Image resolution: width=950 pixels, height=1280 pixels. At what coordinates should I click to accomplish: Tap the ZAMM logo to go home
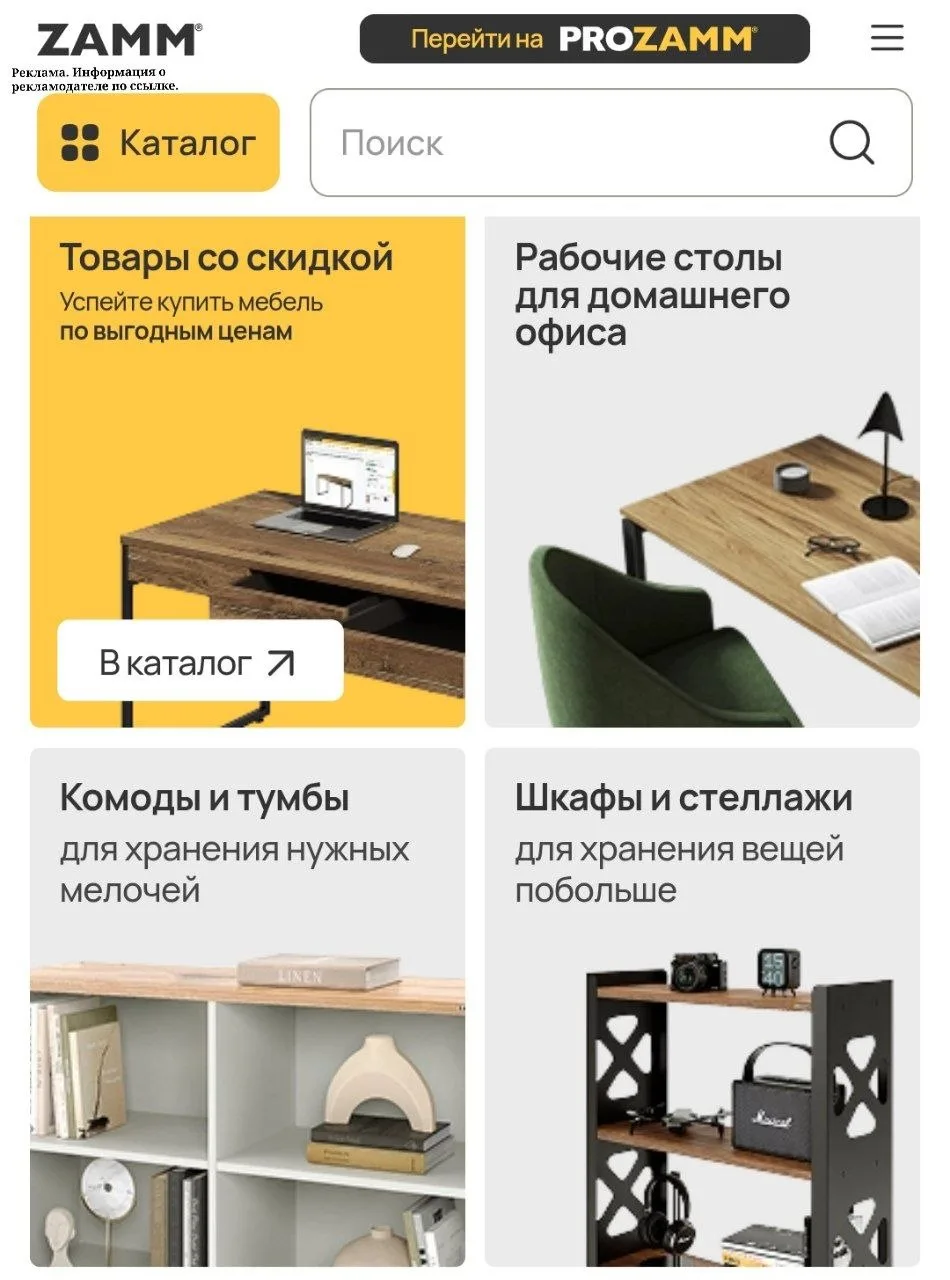pos(119,40)
